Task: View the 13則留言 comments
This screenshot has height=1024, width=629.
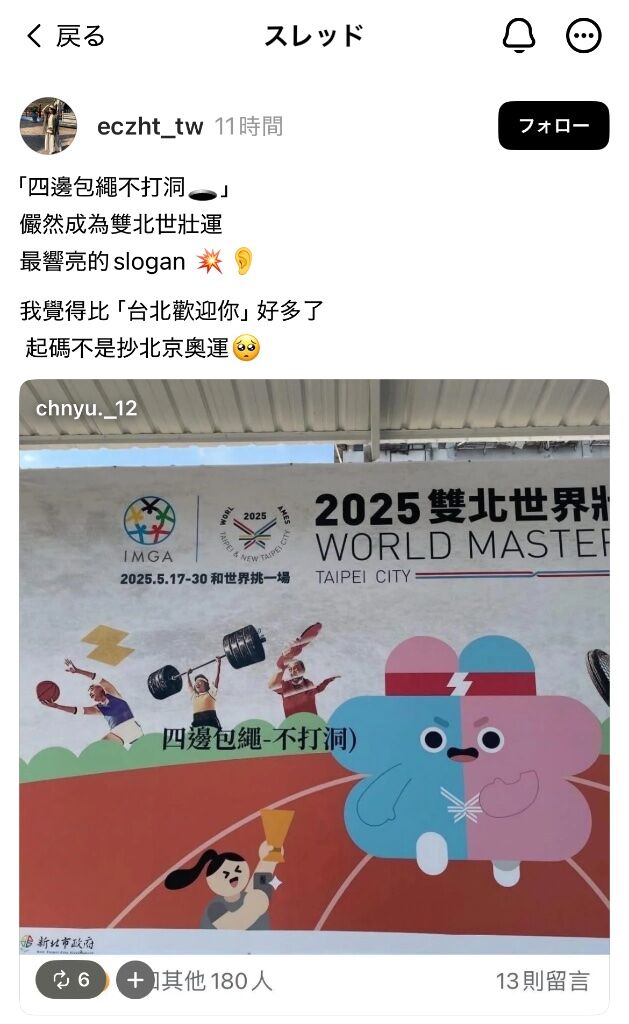Action: tap(542, 981)
